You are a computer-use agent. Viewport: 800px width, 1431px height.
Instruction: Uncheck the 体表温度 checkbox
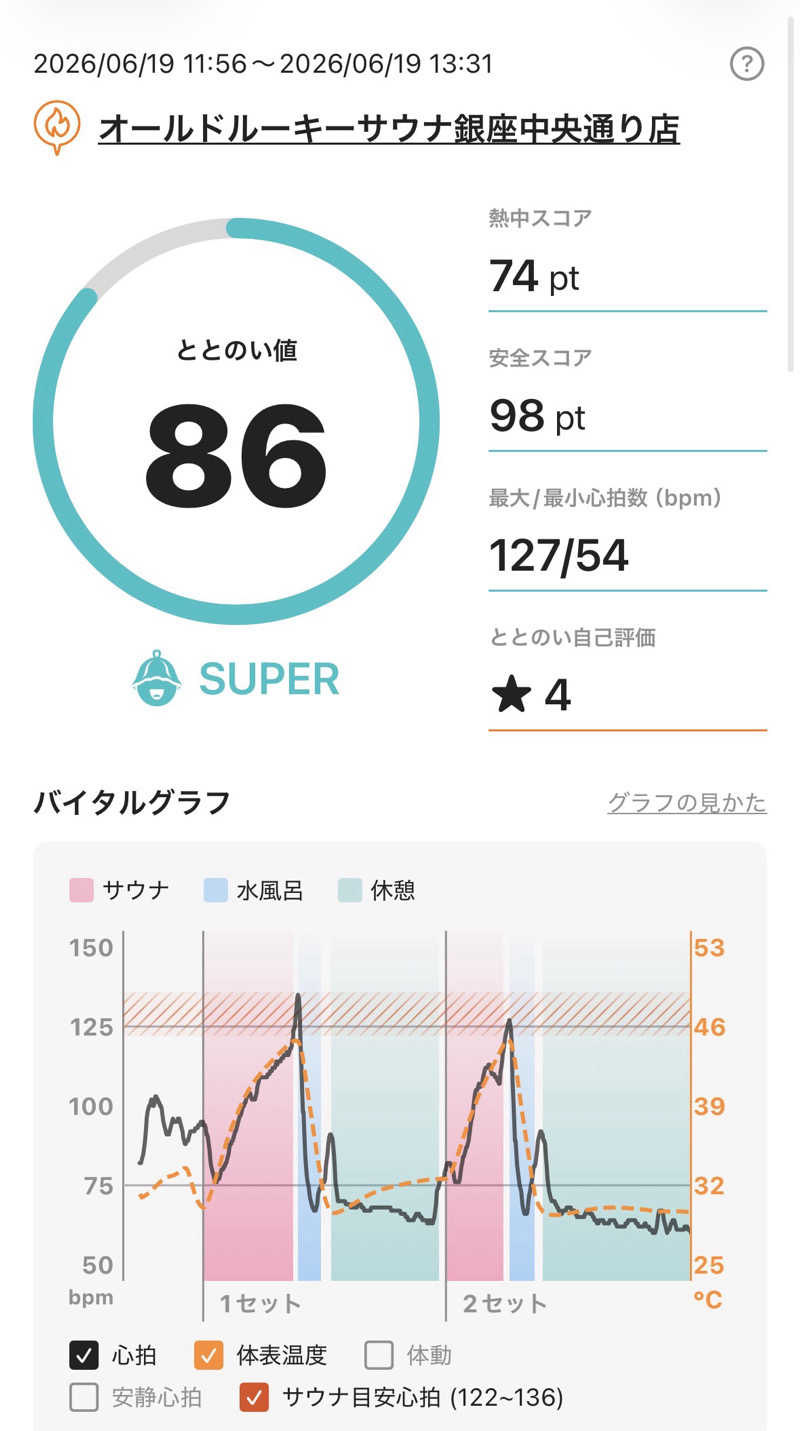pos(208,1356)
